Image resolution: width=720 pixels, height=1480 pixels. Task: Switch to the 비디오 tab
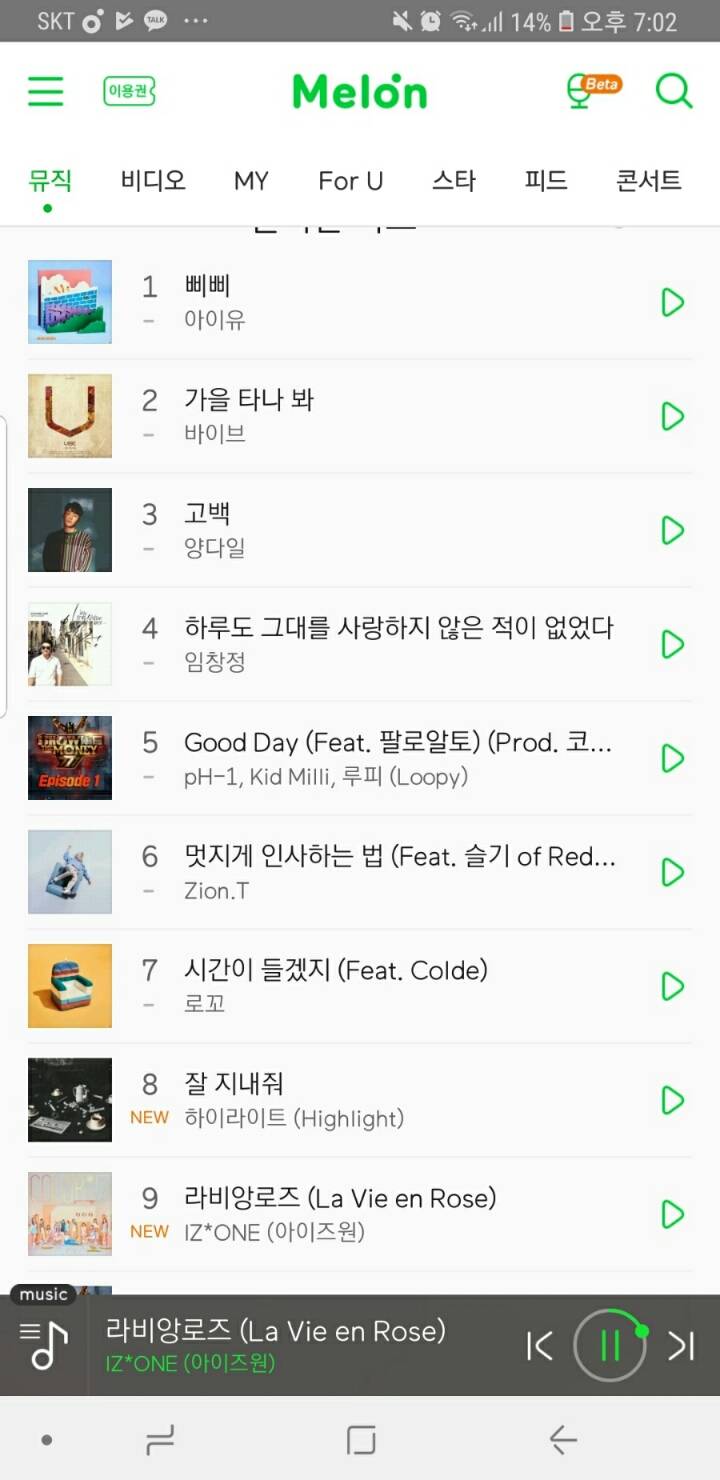(x=152, y=181)
